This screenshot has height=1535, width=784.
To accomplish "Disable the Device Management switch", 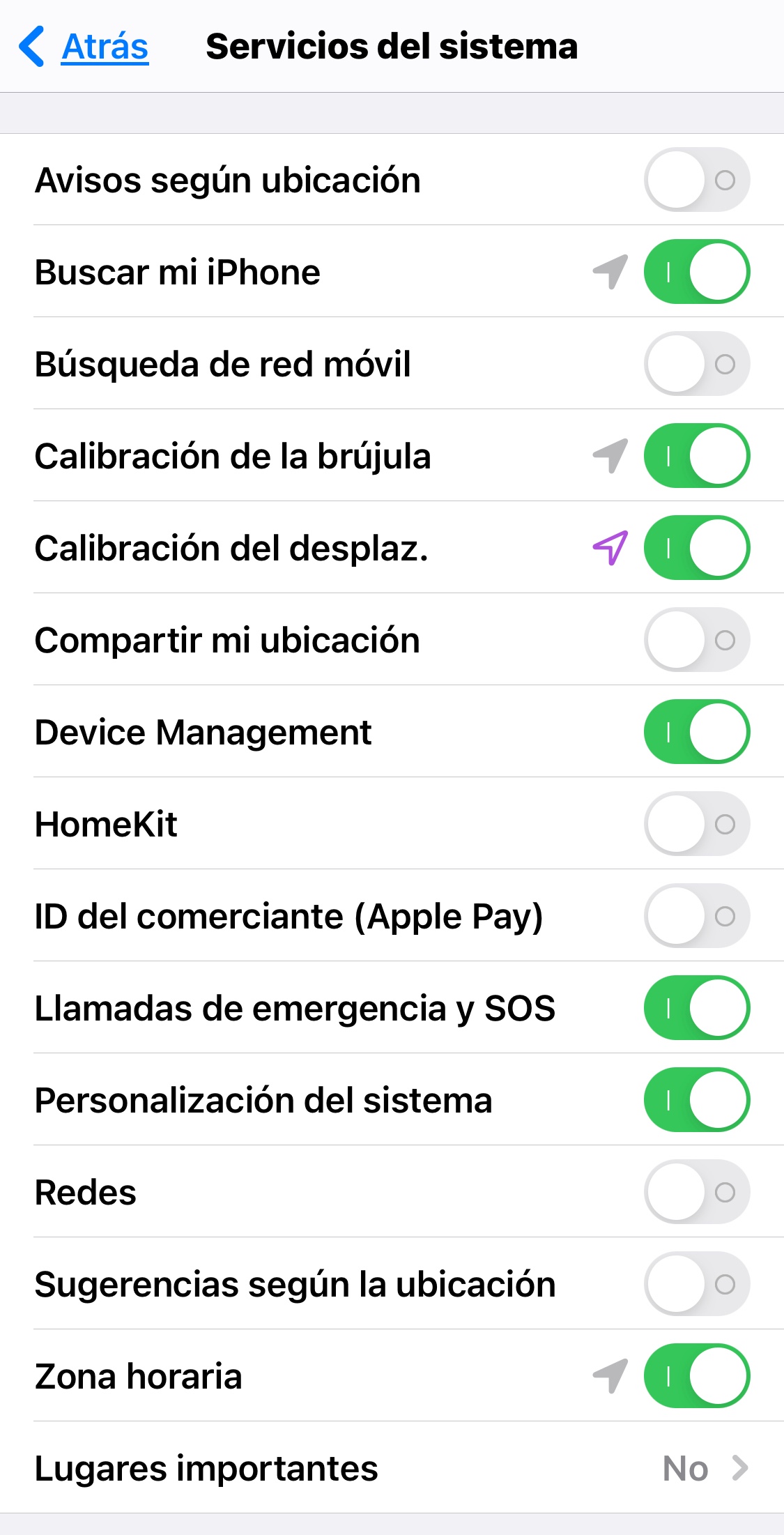I will tap(696, 732).
